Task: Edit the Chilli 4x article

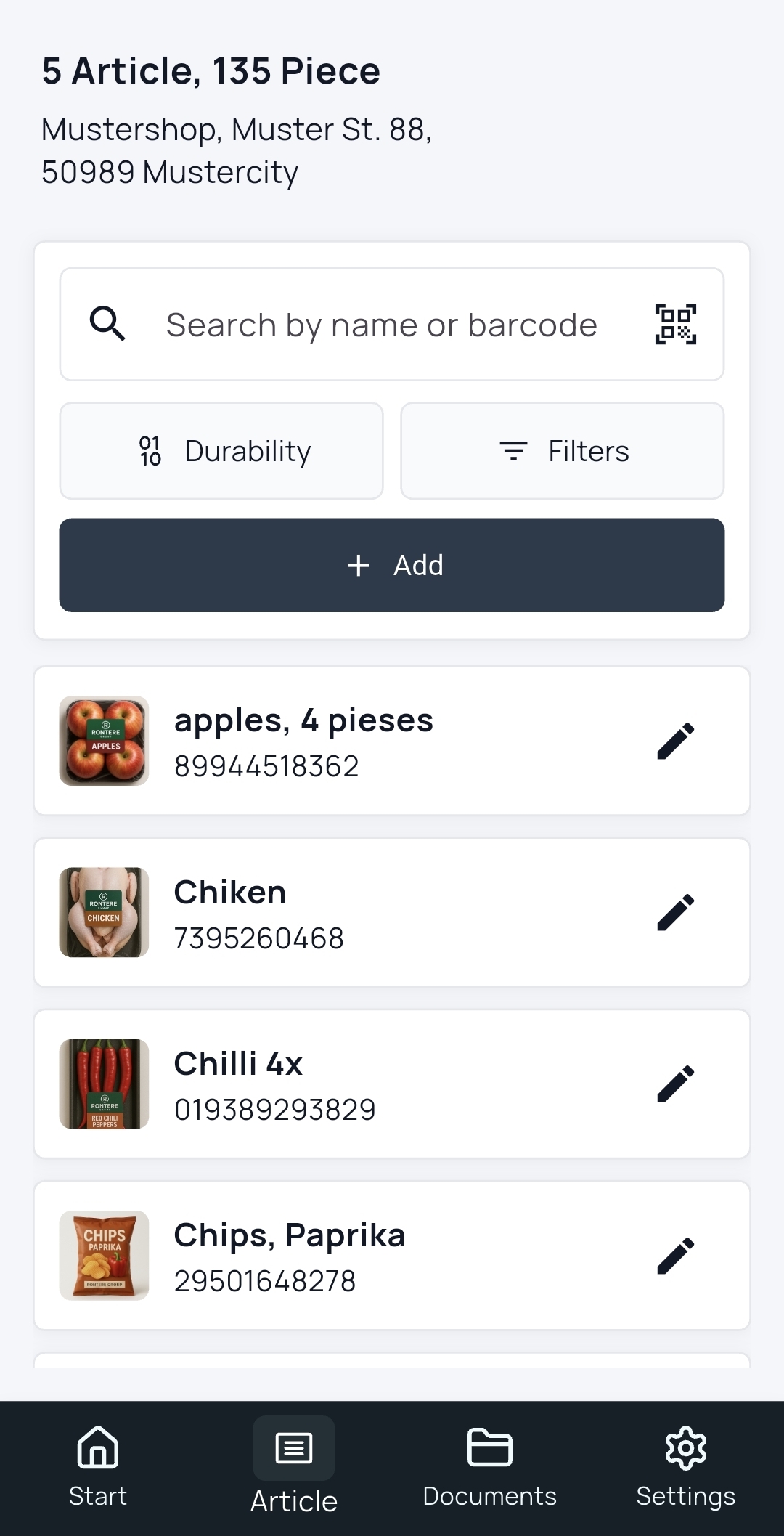Action: (x=675, y=1084)
